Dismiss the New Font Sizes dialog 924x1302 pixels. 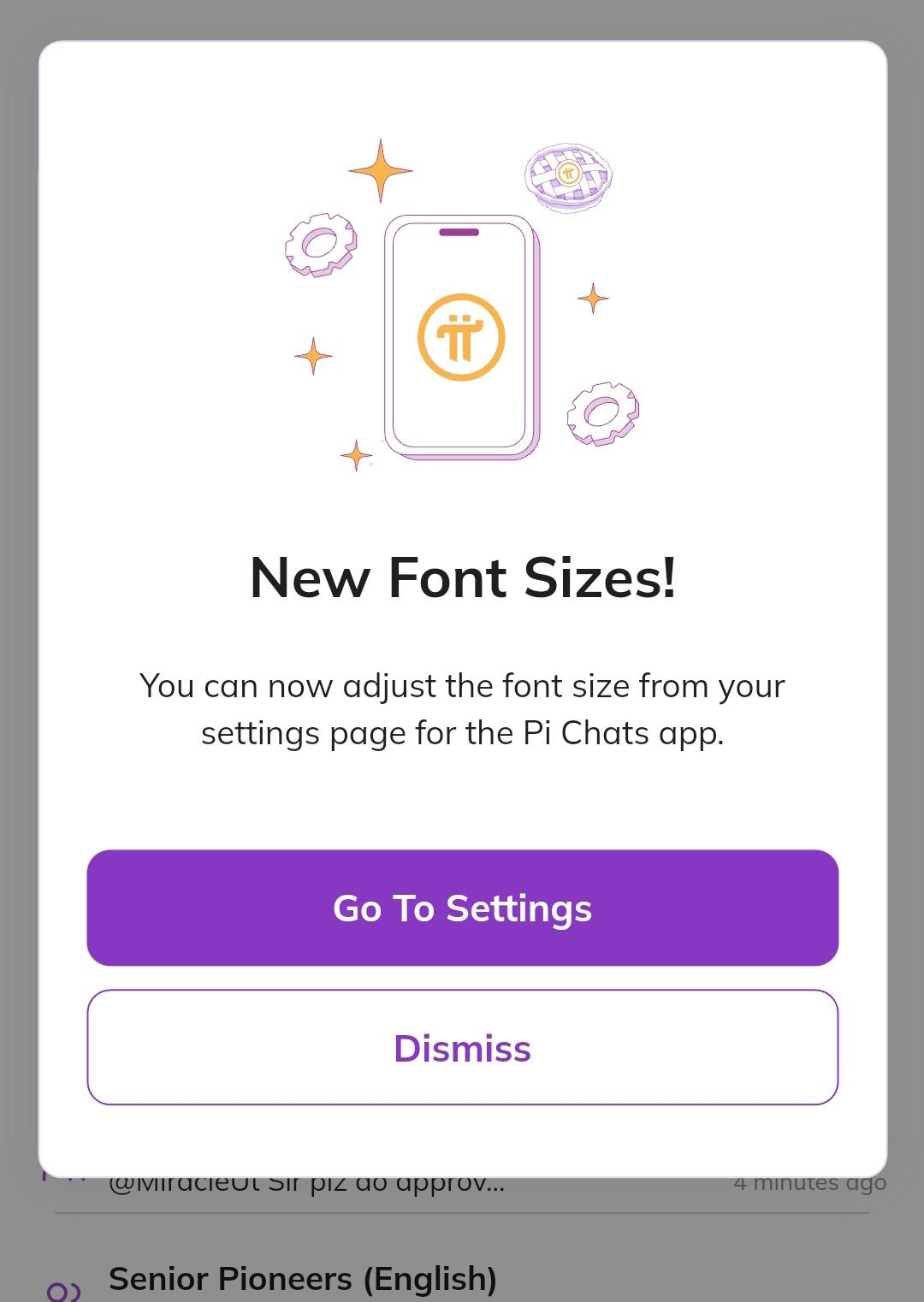pos(462,1048)
